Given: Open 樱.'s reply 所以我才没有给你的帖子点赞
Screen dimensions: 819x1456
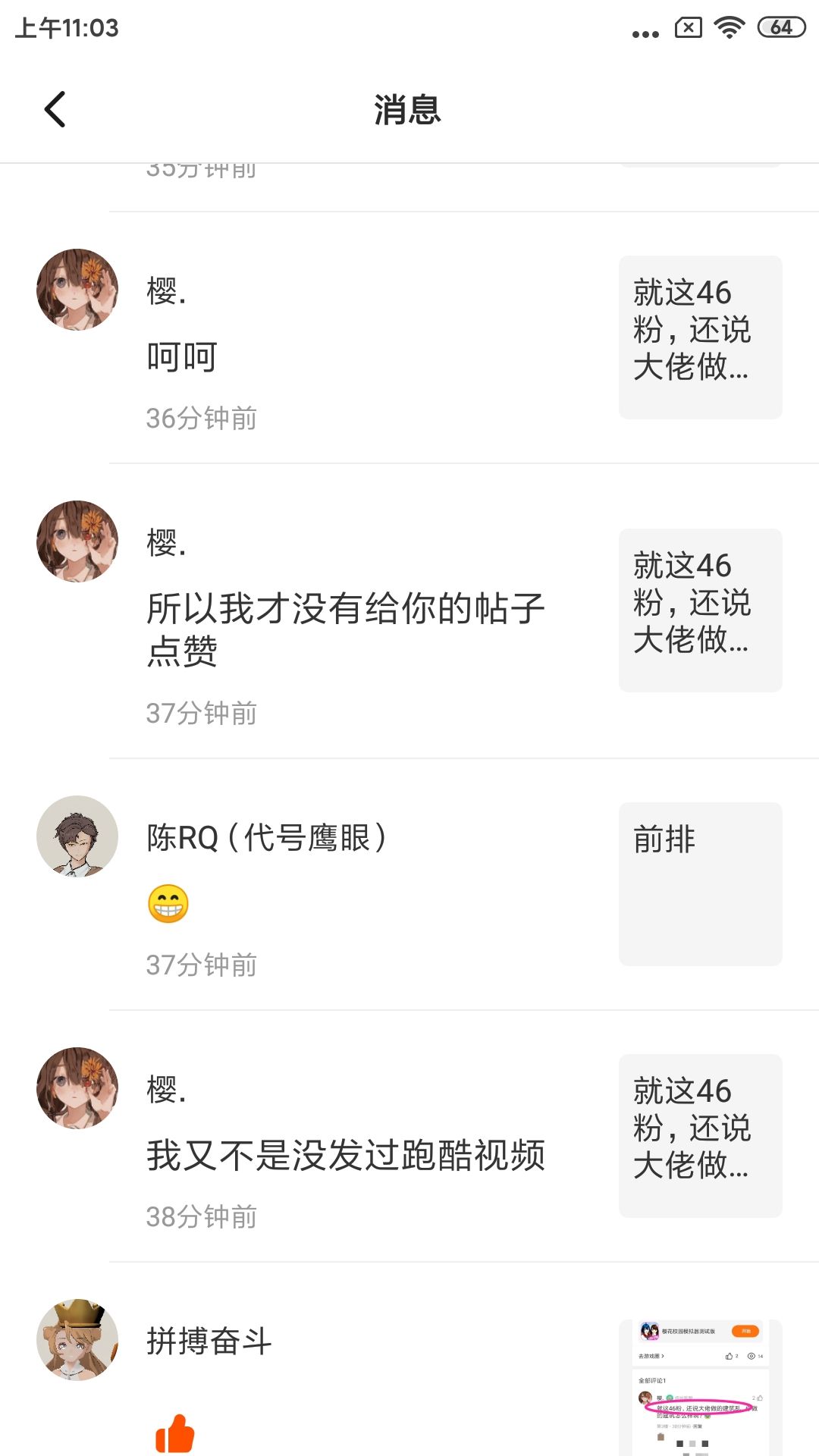Looking at the screenshot, I should coord(345,629).
